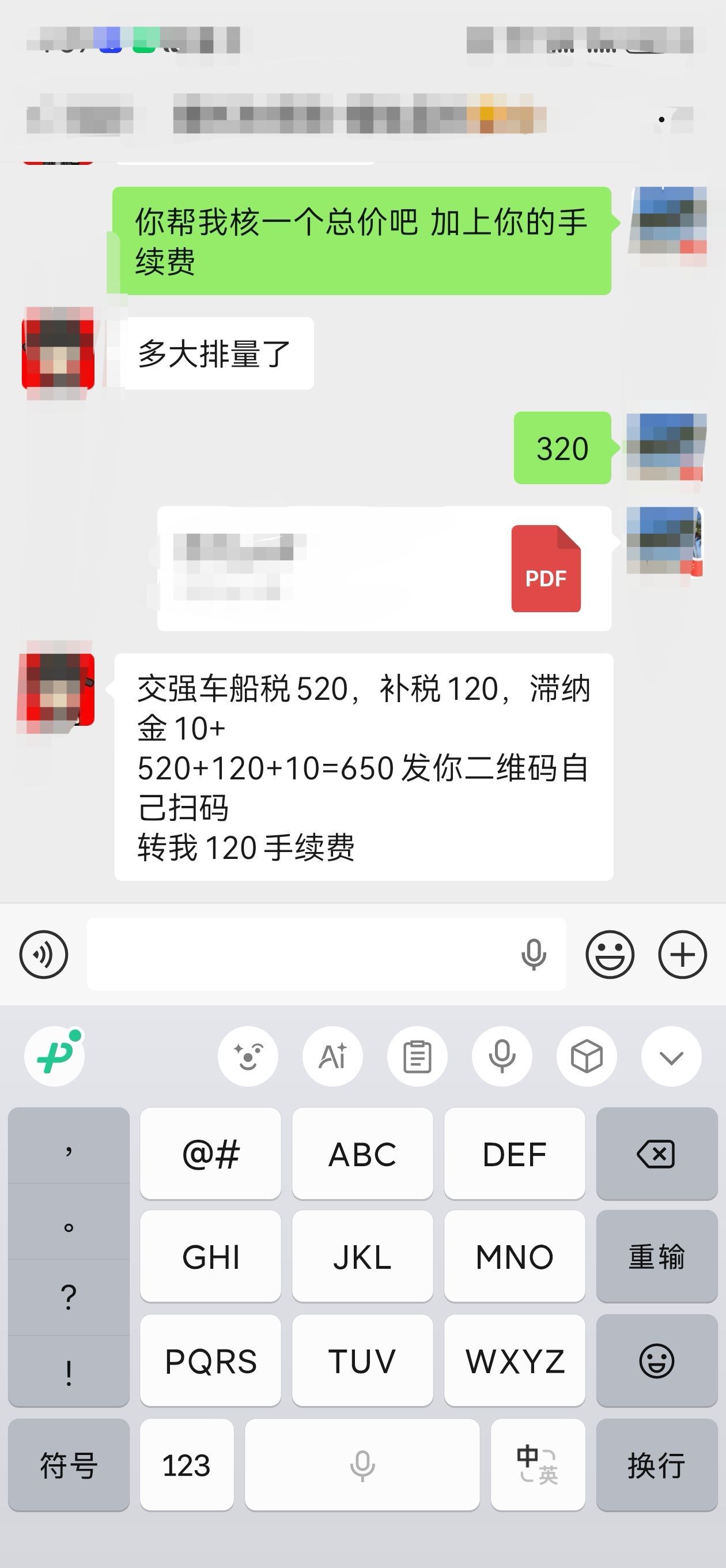This screenshot has height=1568, width=726.
Task: Switch keyboard to 123 number mode
Action: coord(186,1465)
